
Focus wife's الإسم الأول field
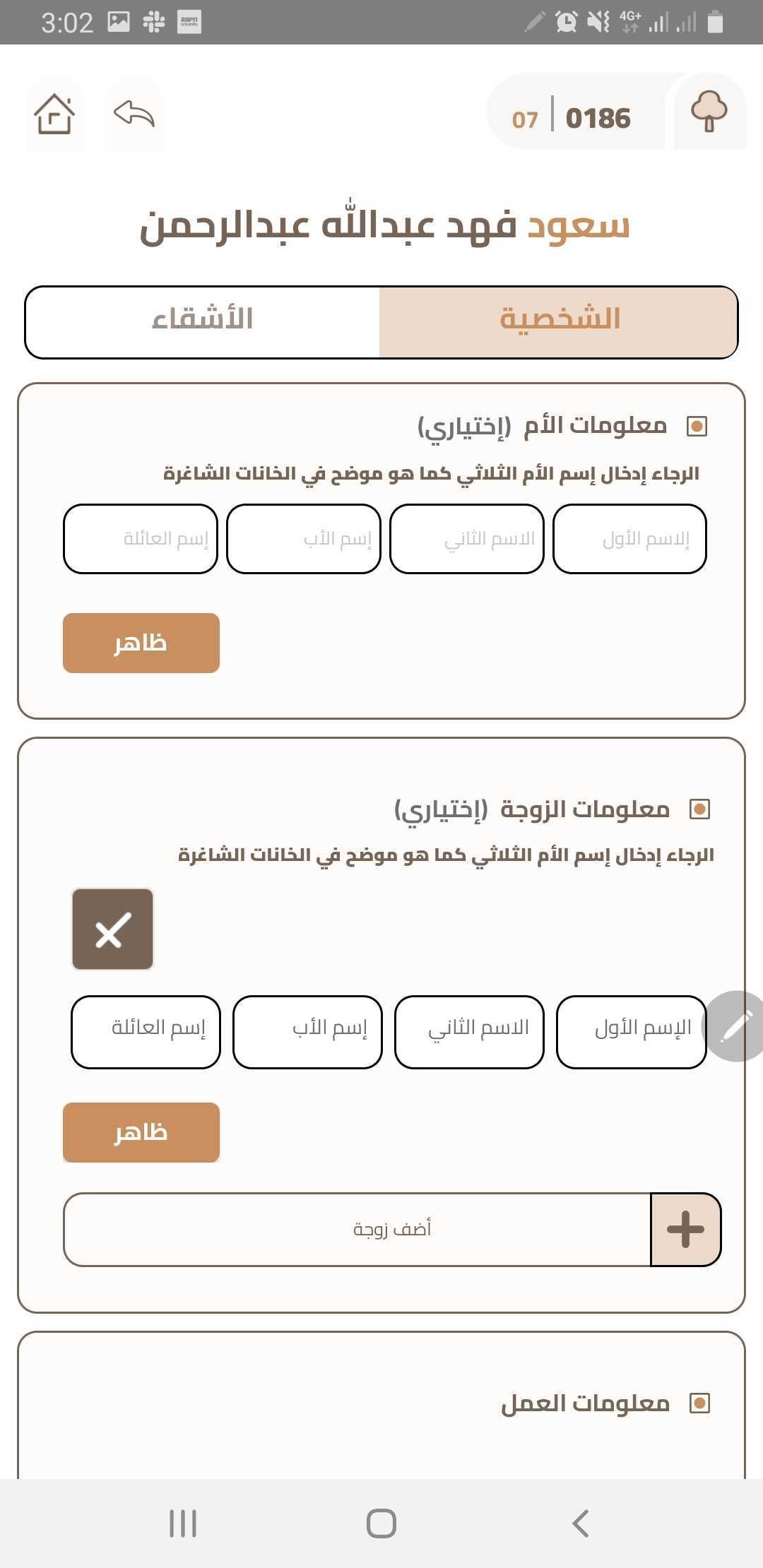(632, 1032)
